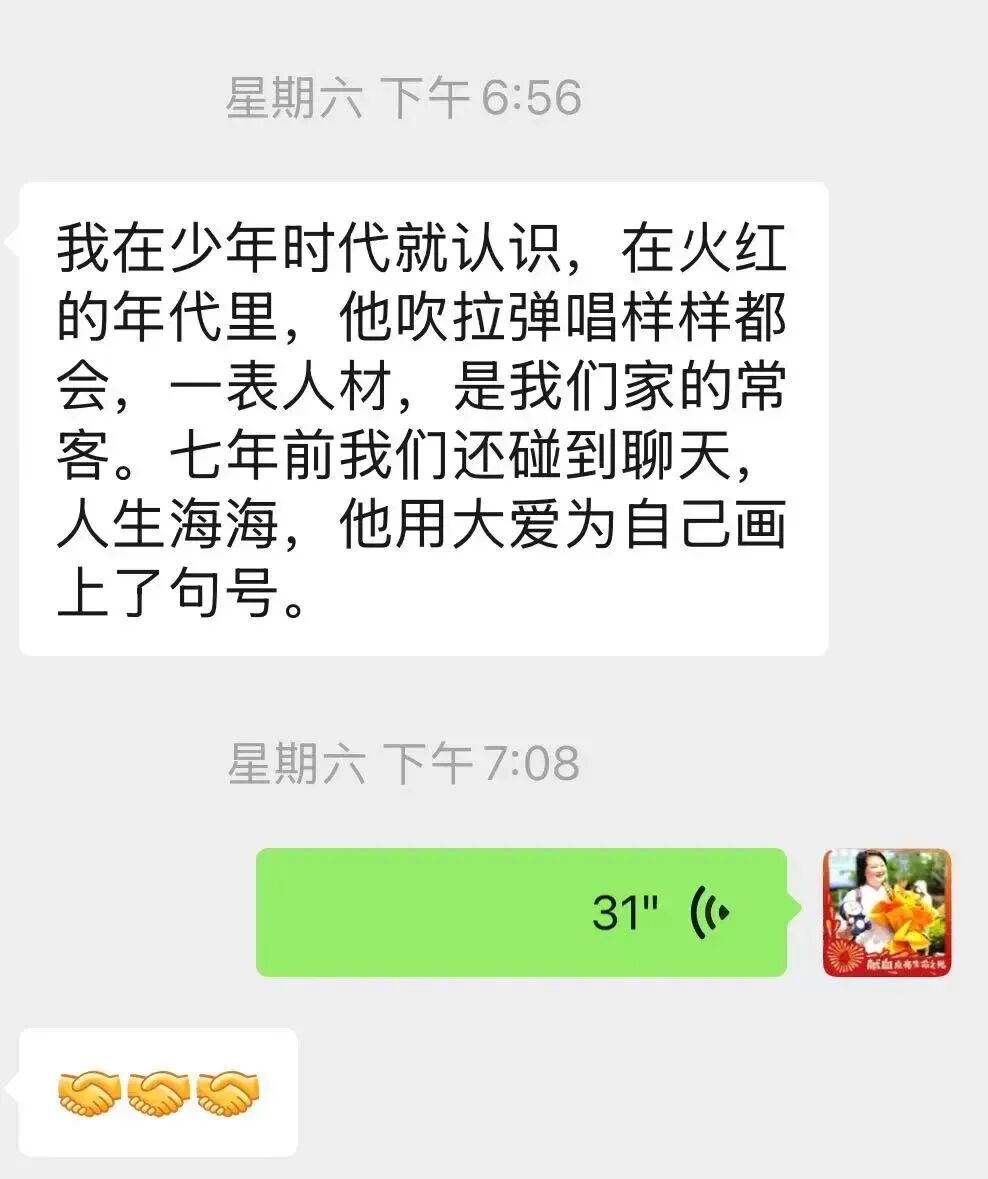The height and width of the screenshot is (1179, 988).
Task: Play the 31-second voice message
Action: click(521, 912)
